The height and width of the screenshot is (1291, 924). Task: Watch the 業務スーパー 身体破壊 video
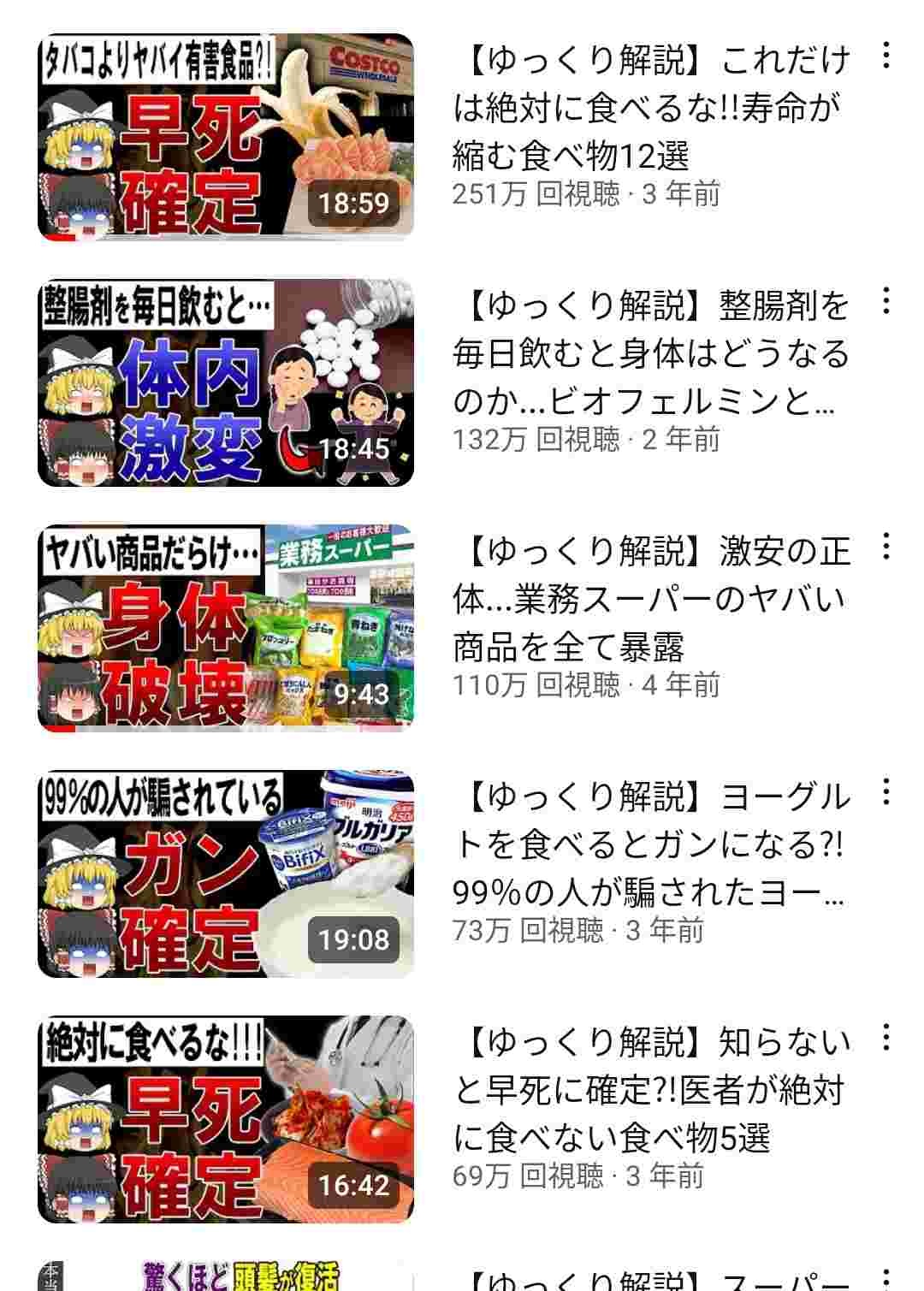click(226, 628)
